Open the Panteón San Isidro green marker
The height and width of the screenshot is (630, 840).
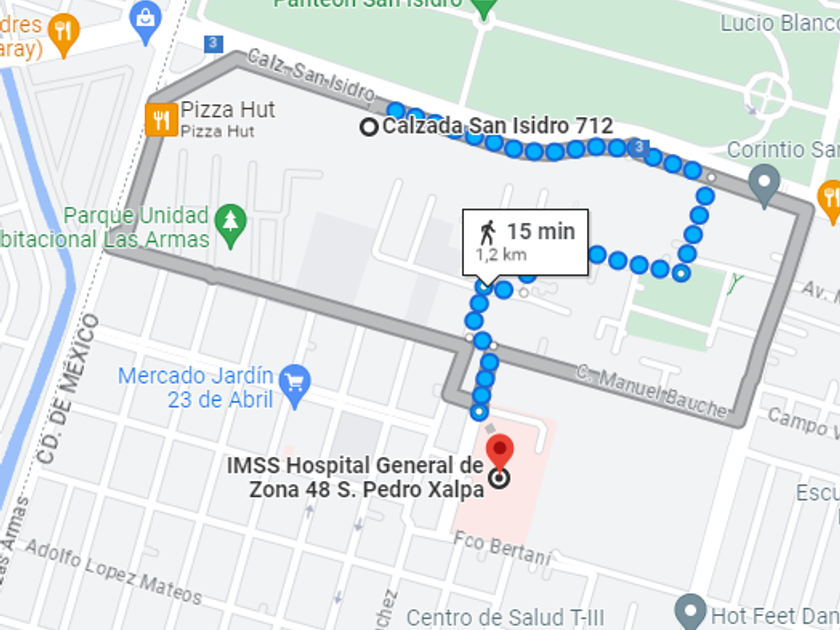(x=484, y=8)
